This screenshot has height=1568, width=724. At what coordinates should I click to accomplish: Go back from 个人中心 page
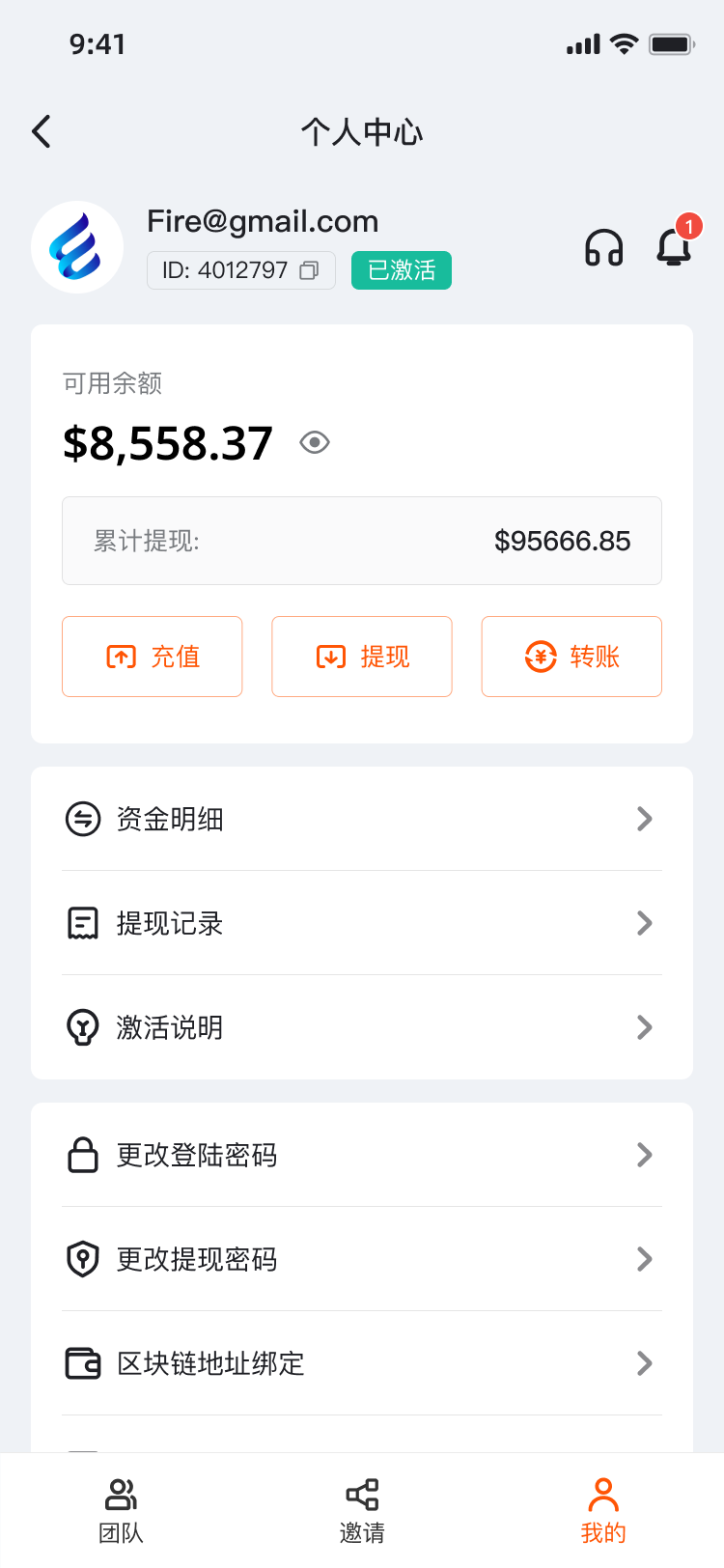(42, 131)
